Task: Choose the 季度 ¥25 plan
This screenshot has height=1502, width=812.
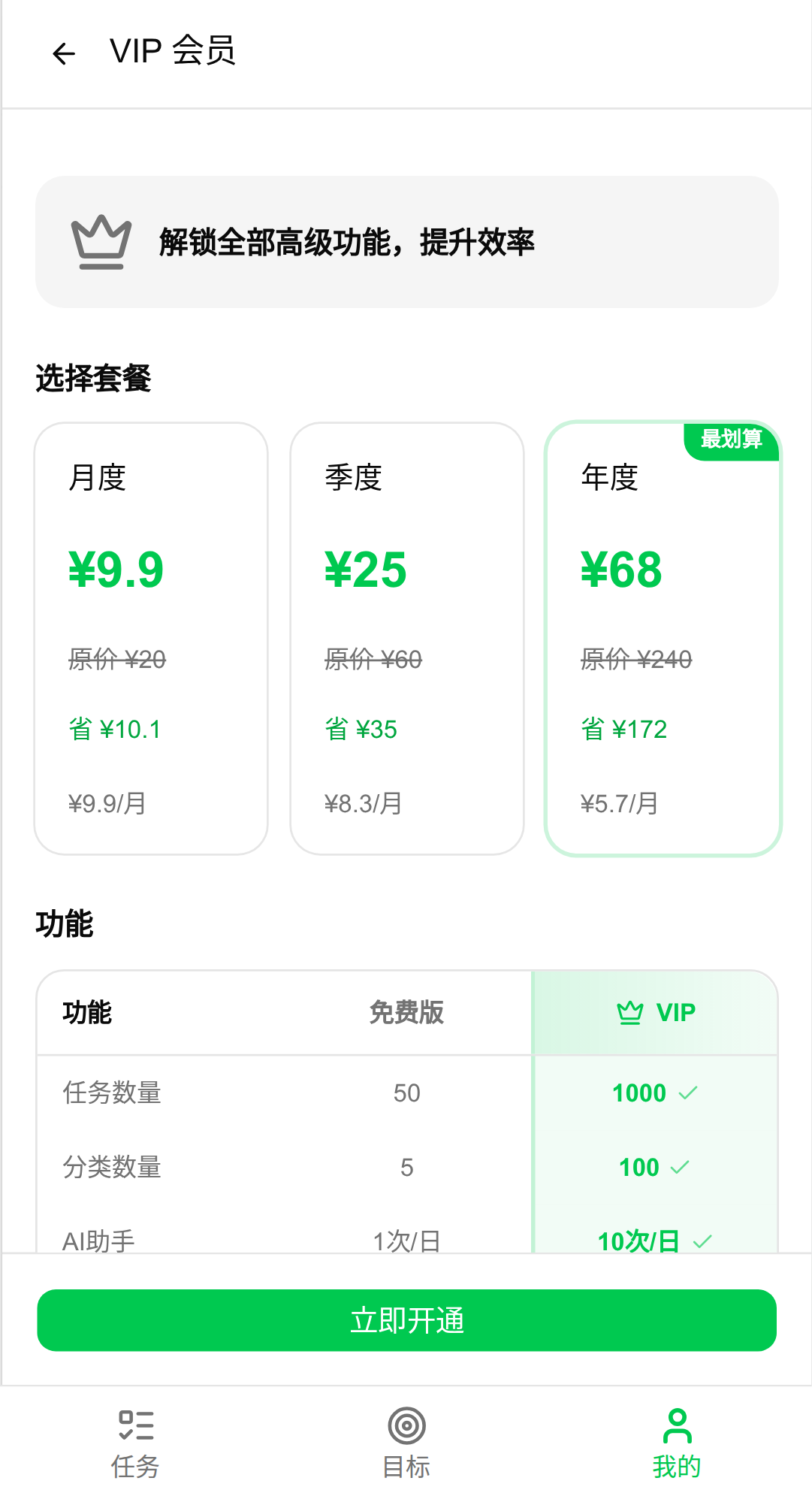Action: point(406,638)
